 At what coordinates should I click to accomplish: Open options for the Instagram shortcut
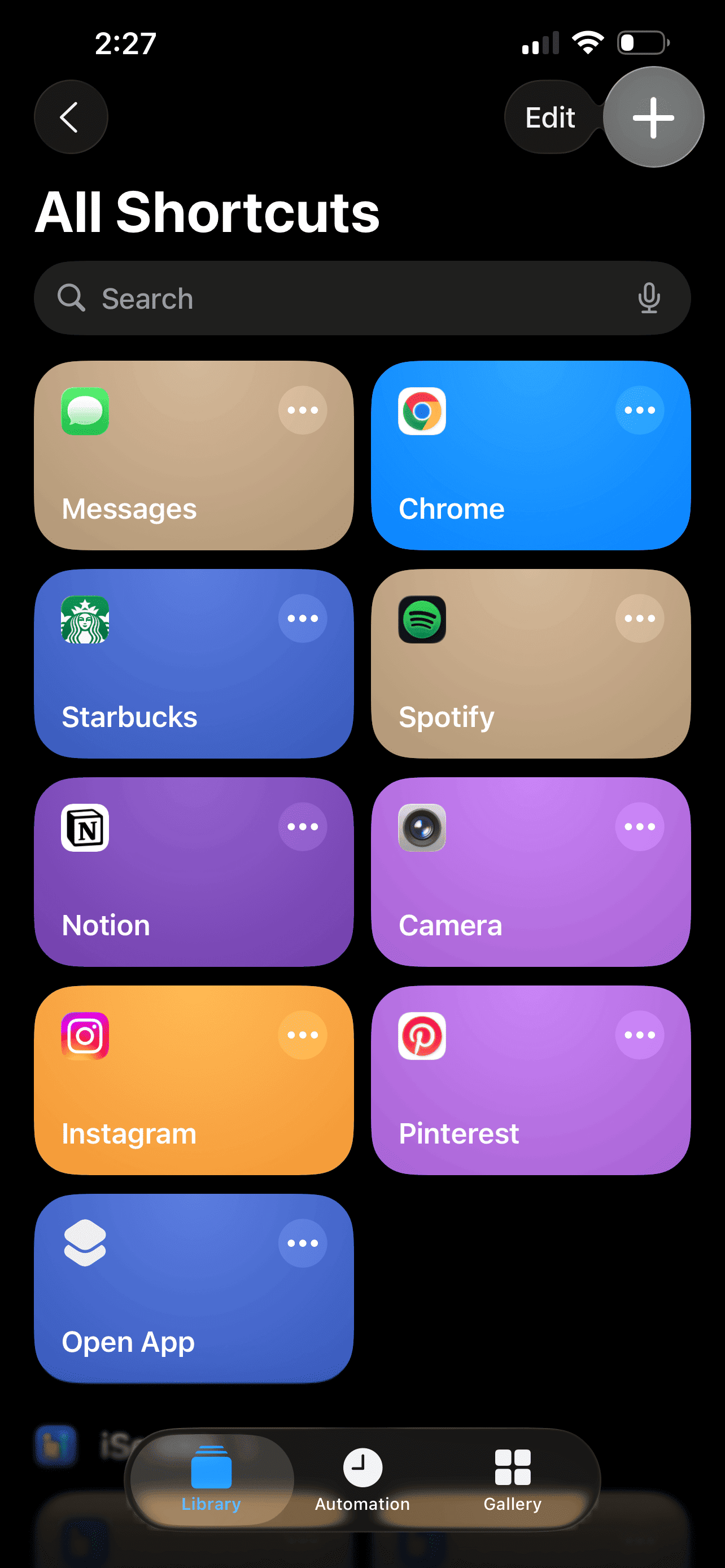[303, 1035]
